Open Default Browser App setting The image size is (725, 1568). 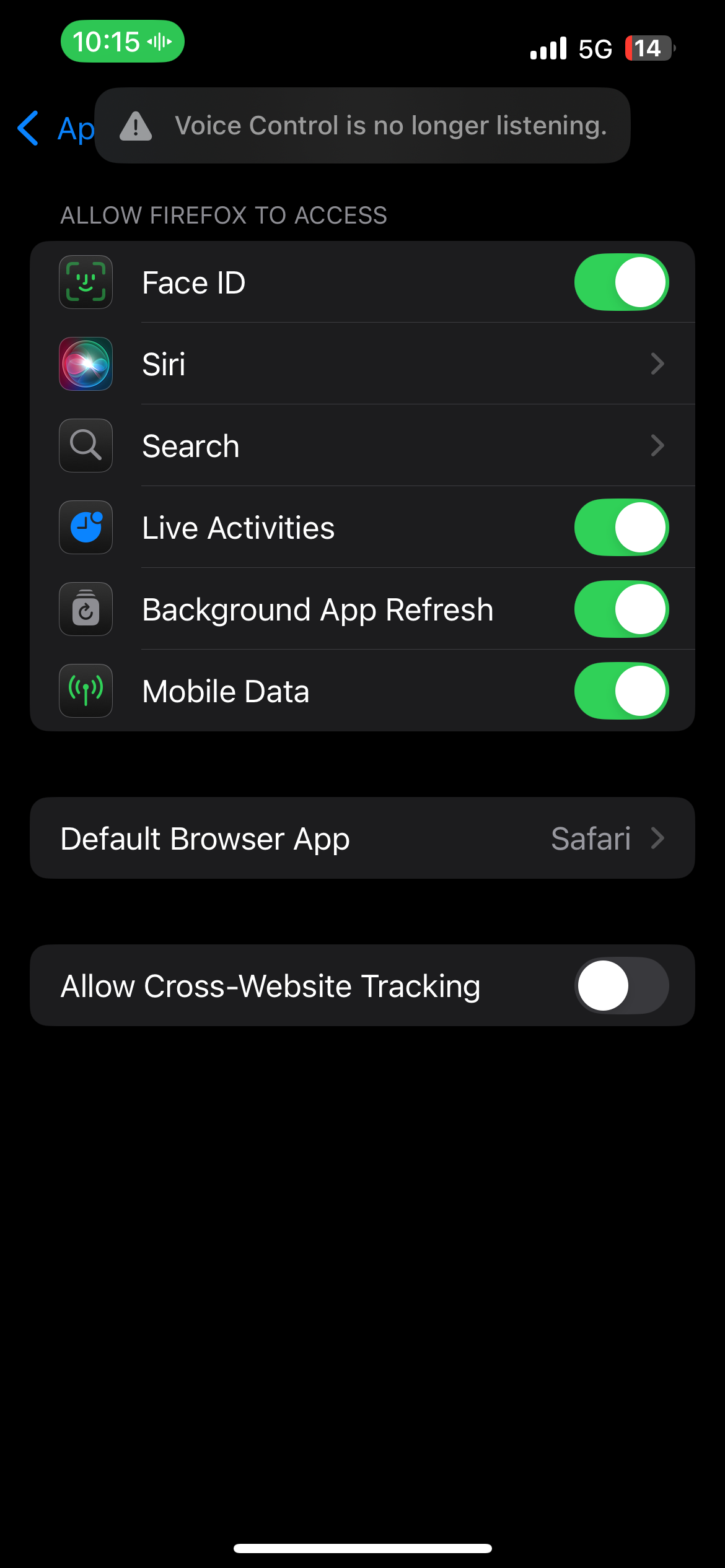(362, 838)
